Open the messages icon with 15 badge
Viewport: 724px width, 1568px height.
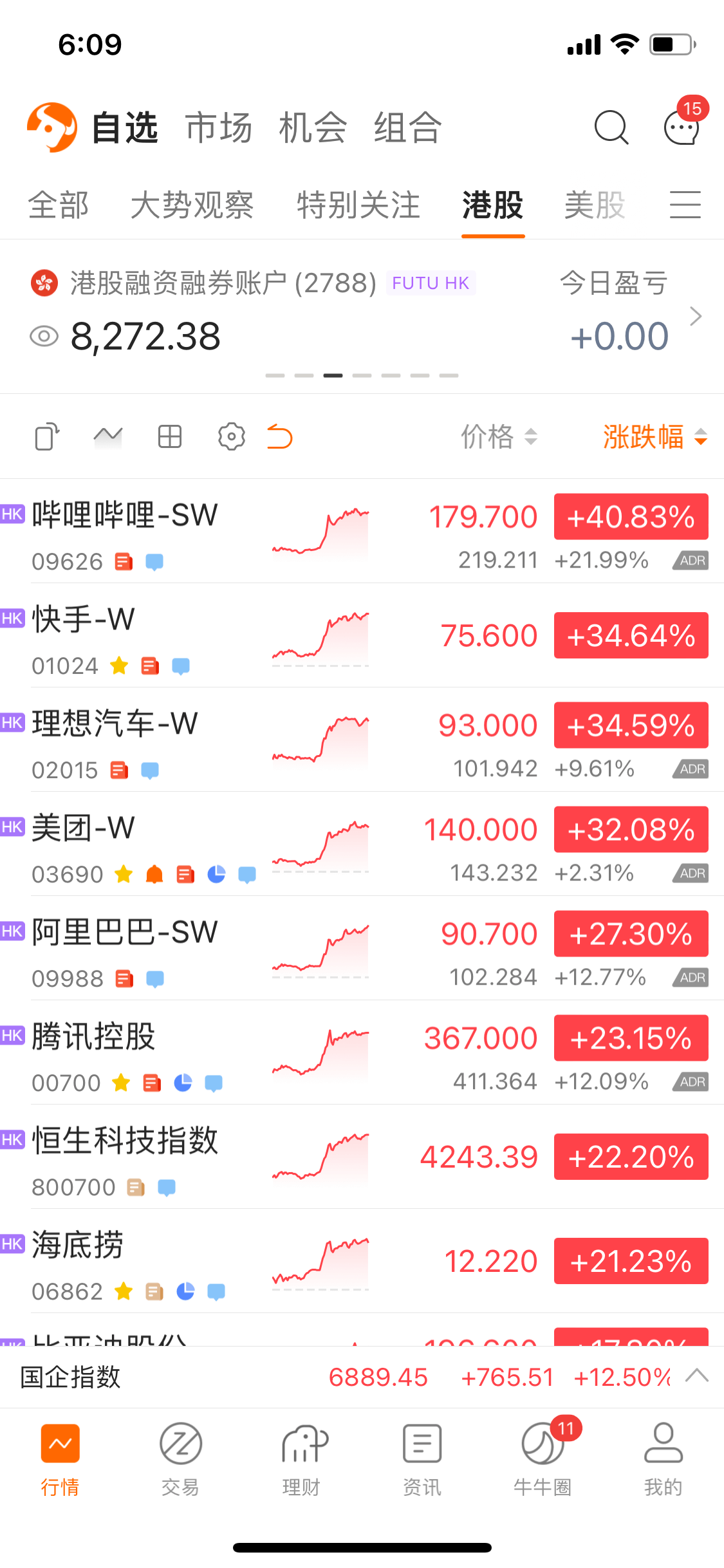682,127
